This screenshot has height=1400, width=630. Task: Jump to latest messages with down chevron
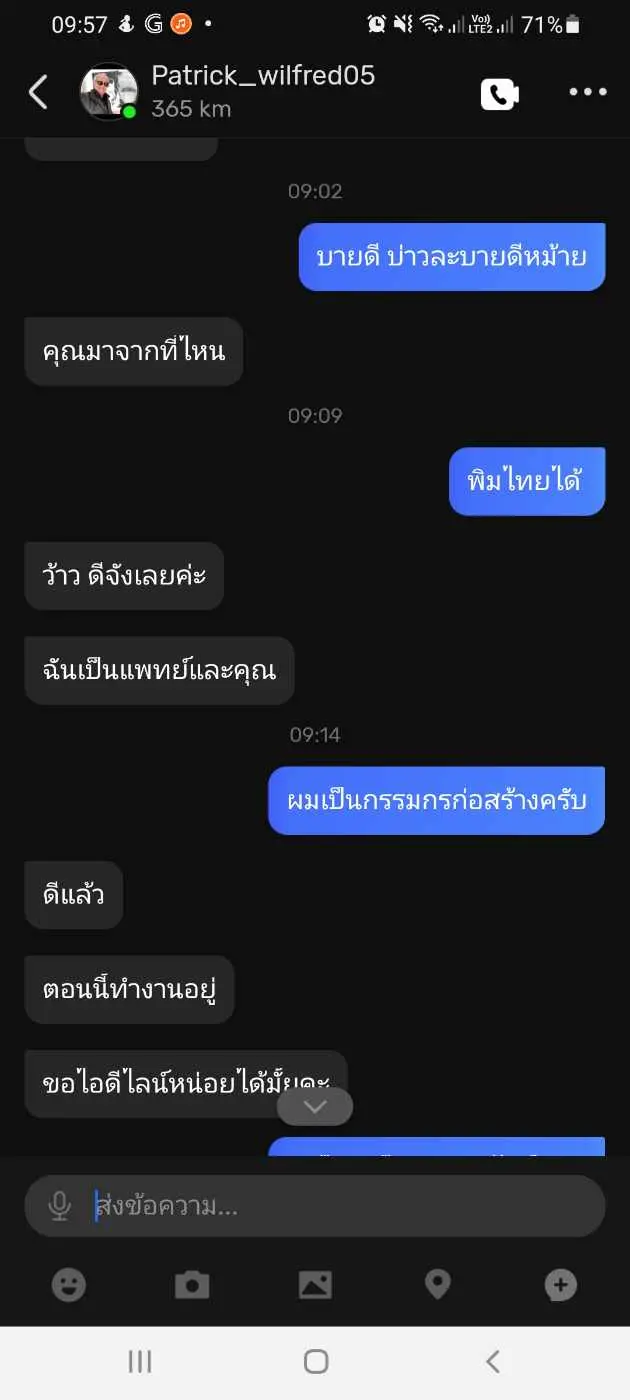[x=315, y=1106]
